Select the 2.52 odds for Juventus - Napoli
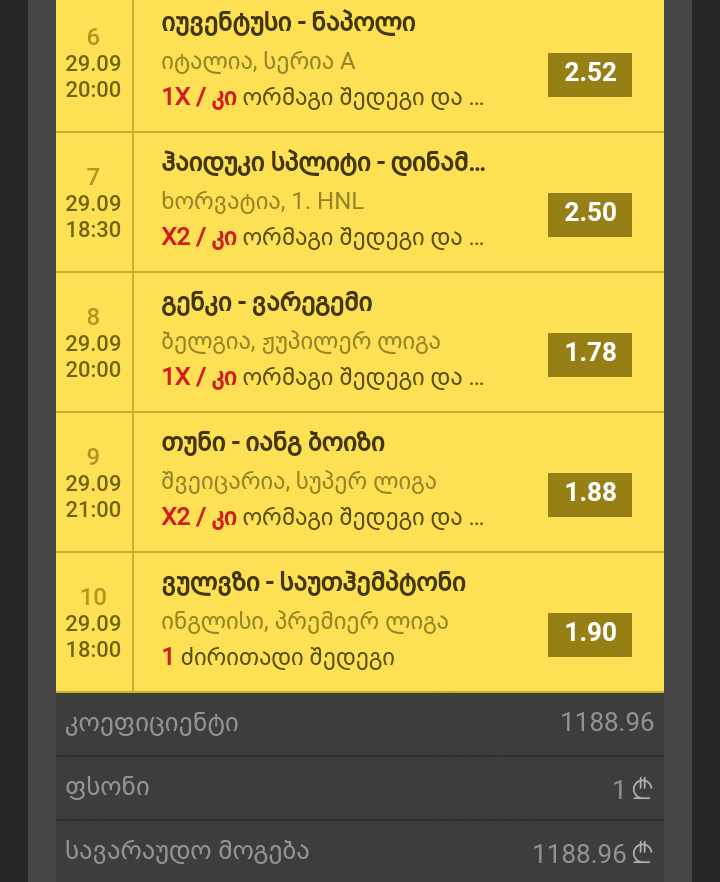Viewport: 720px width, 882px height. [589, 75]
